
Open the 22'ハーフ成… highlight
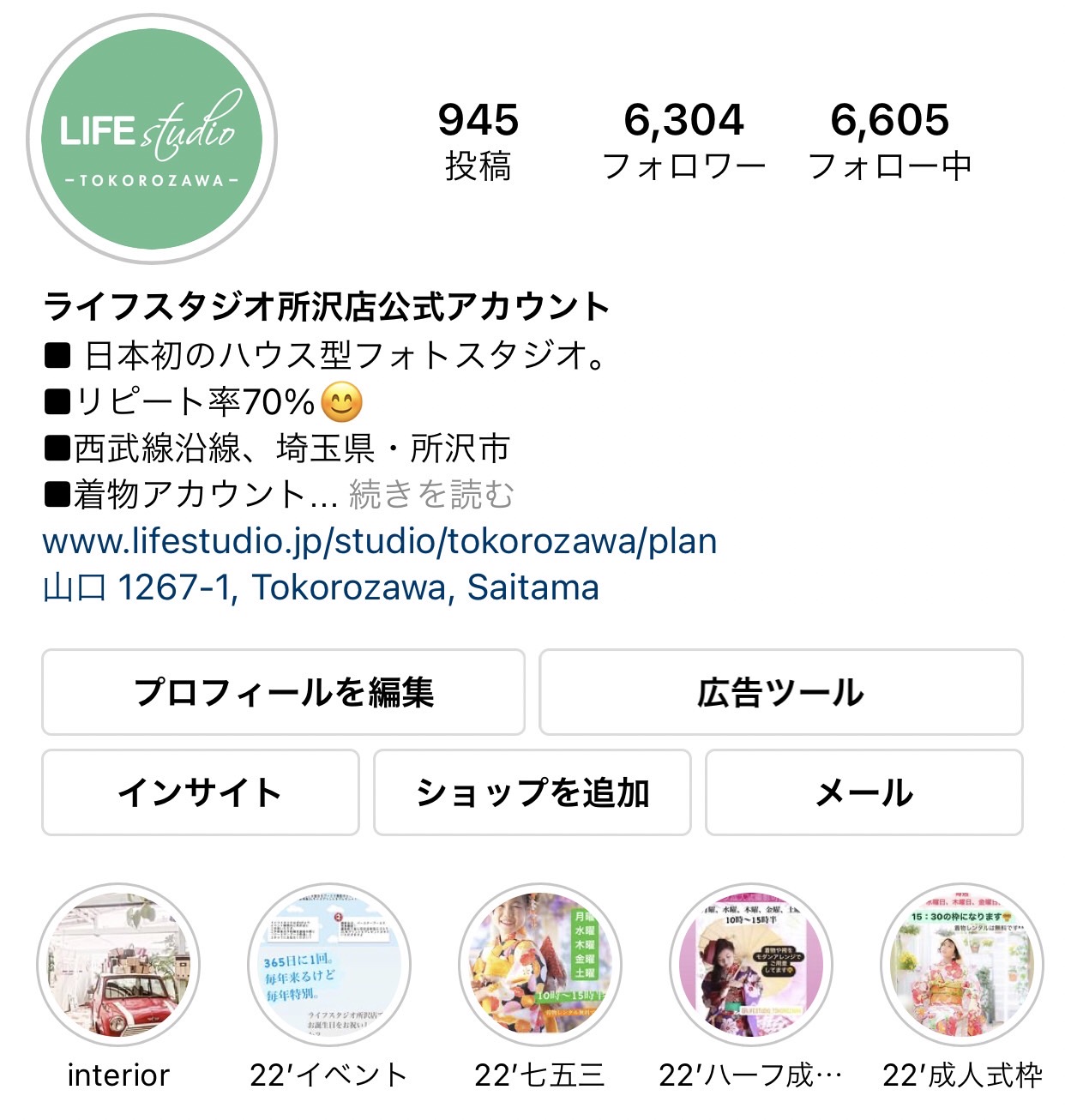tap(751, 965)
